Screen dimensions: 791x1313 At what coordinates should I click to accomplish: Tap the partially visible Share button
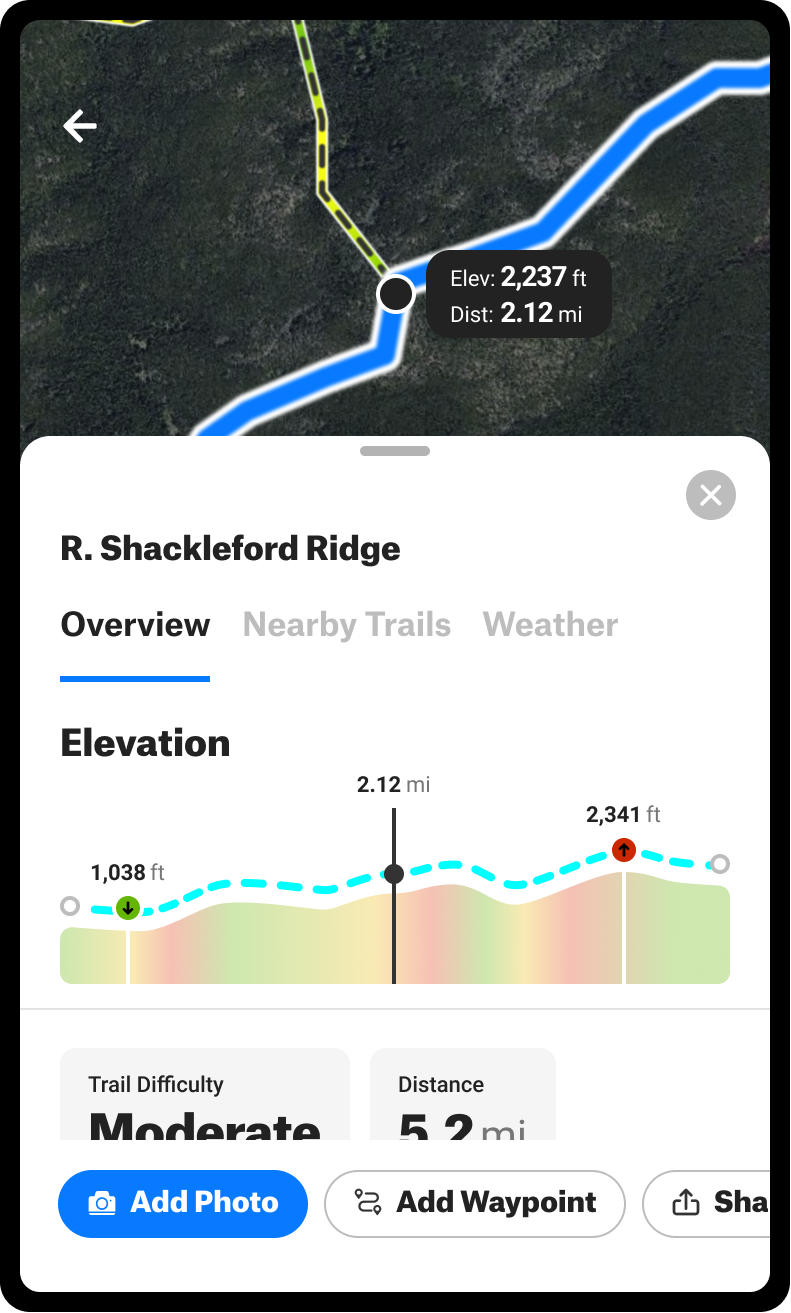[x=706, y=1203]
